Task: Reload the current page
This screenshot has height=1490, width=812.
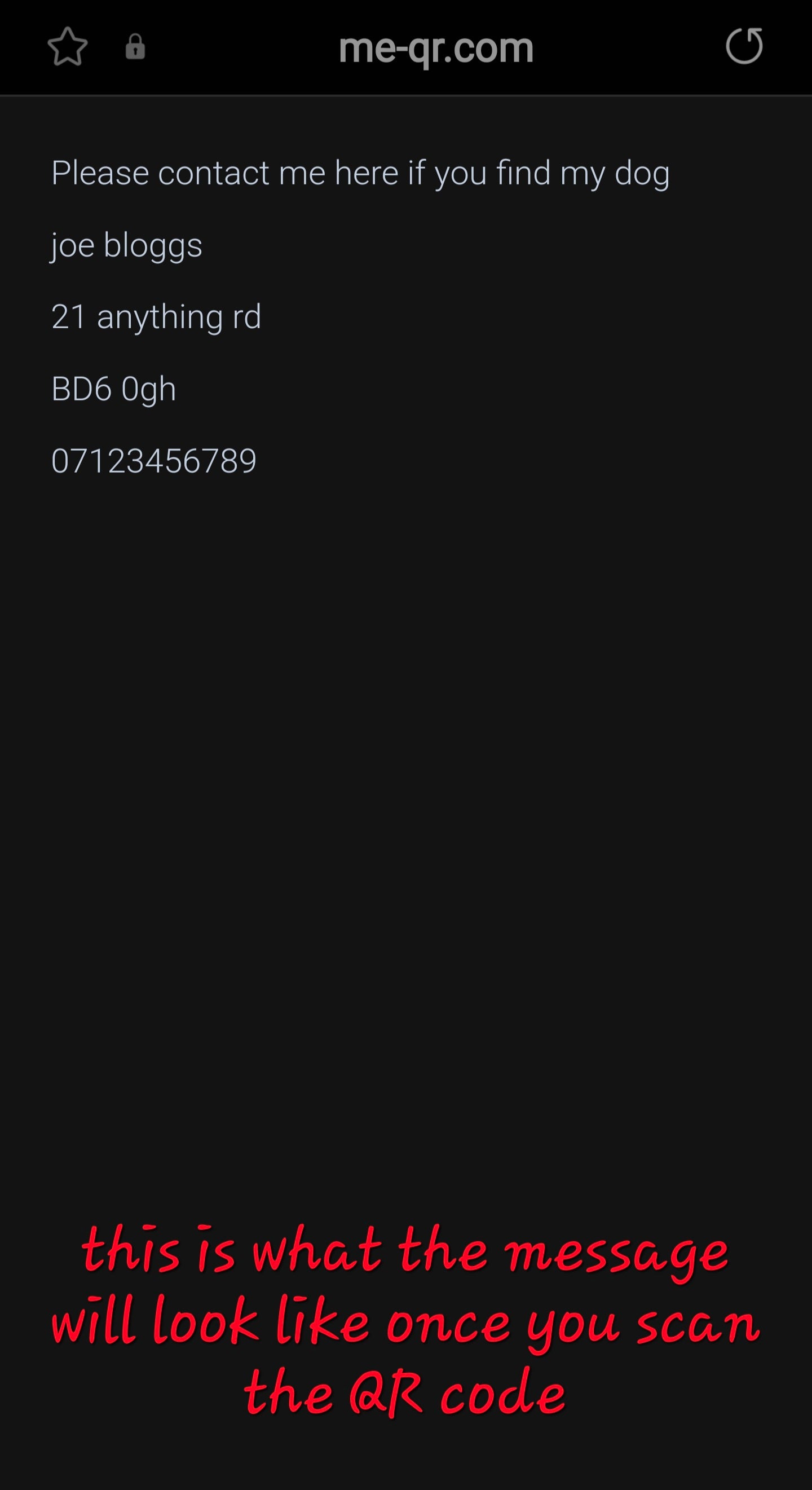Action: tap(744, 46)
